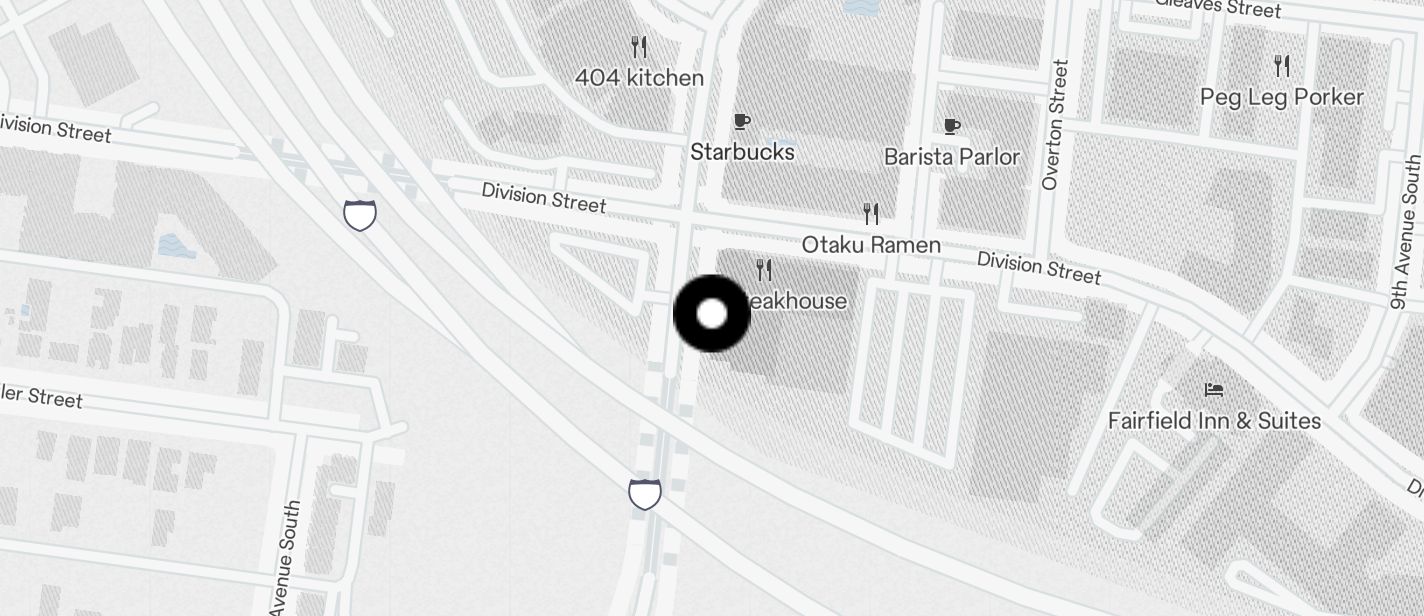Viewport: 1424px width, 616px height.
Task: Tap the black location marker pin
Action: pyautogui.click(x=711, y=314)
